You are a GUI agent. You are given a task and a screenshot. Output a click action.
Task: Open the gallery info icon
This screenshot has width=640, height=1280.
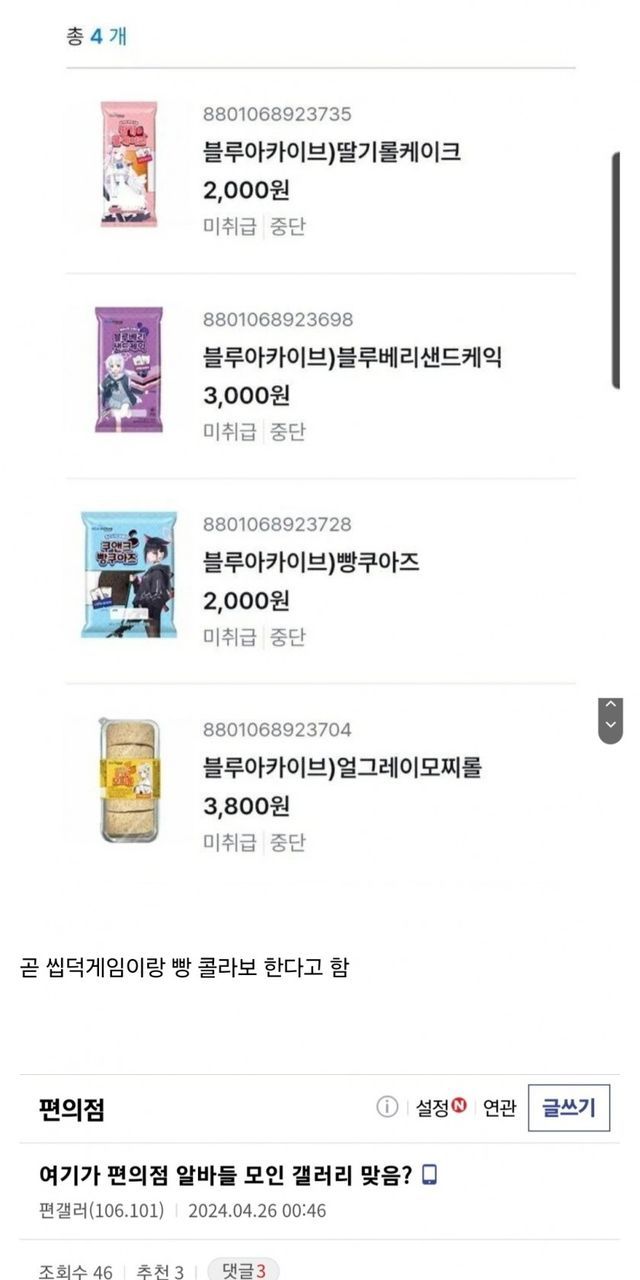pyautogui.click(x=387, y=1107)
